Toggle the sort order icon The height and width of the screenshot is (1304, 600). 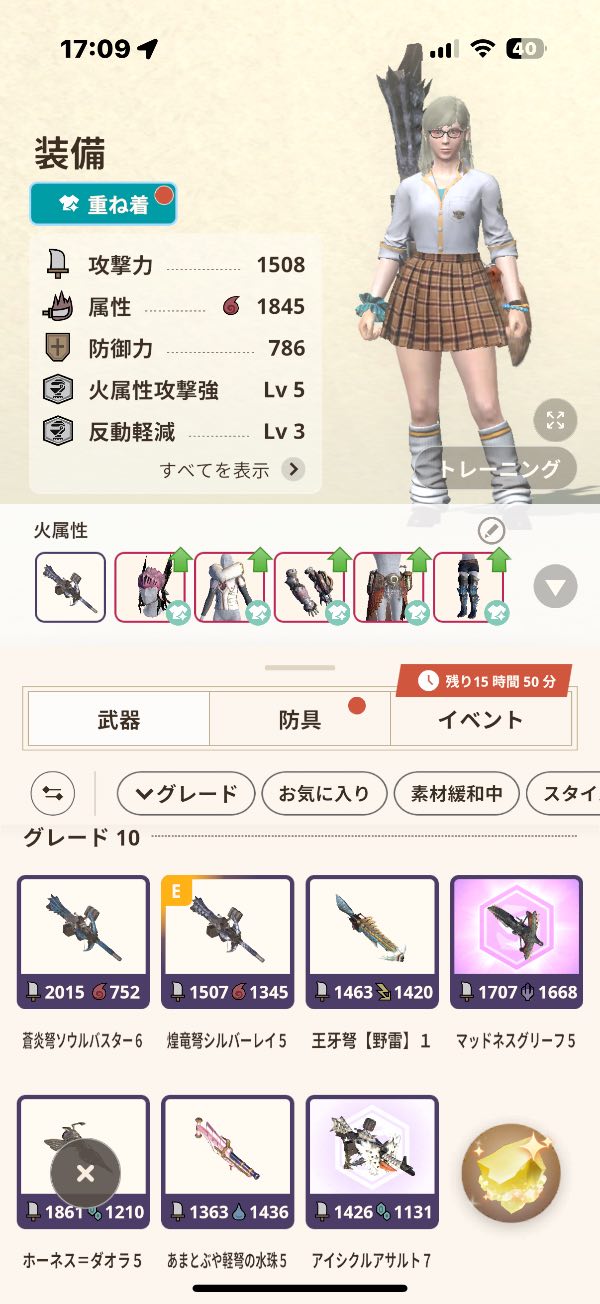click(52, 794)
